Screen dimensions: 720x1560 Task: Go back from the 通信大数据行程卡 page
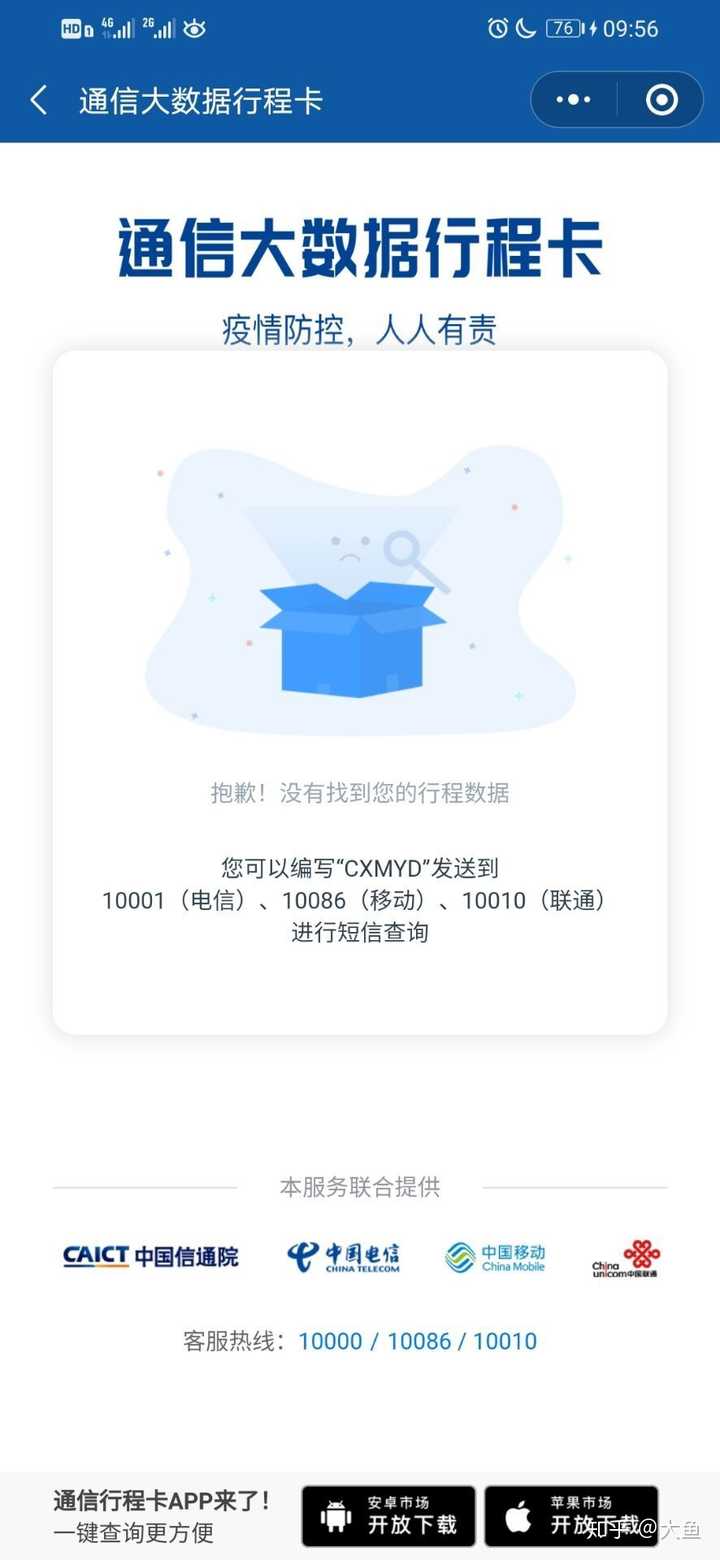point(39,100)
